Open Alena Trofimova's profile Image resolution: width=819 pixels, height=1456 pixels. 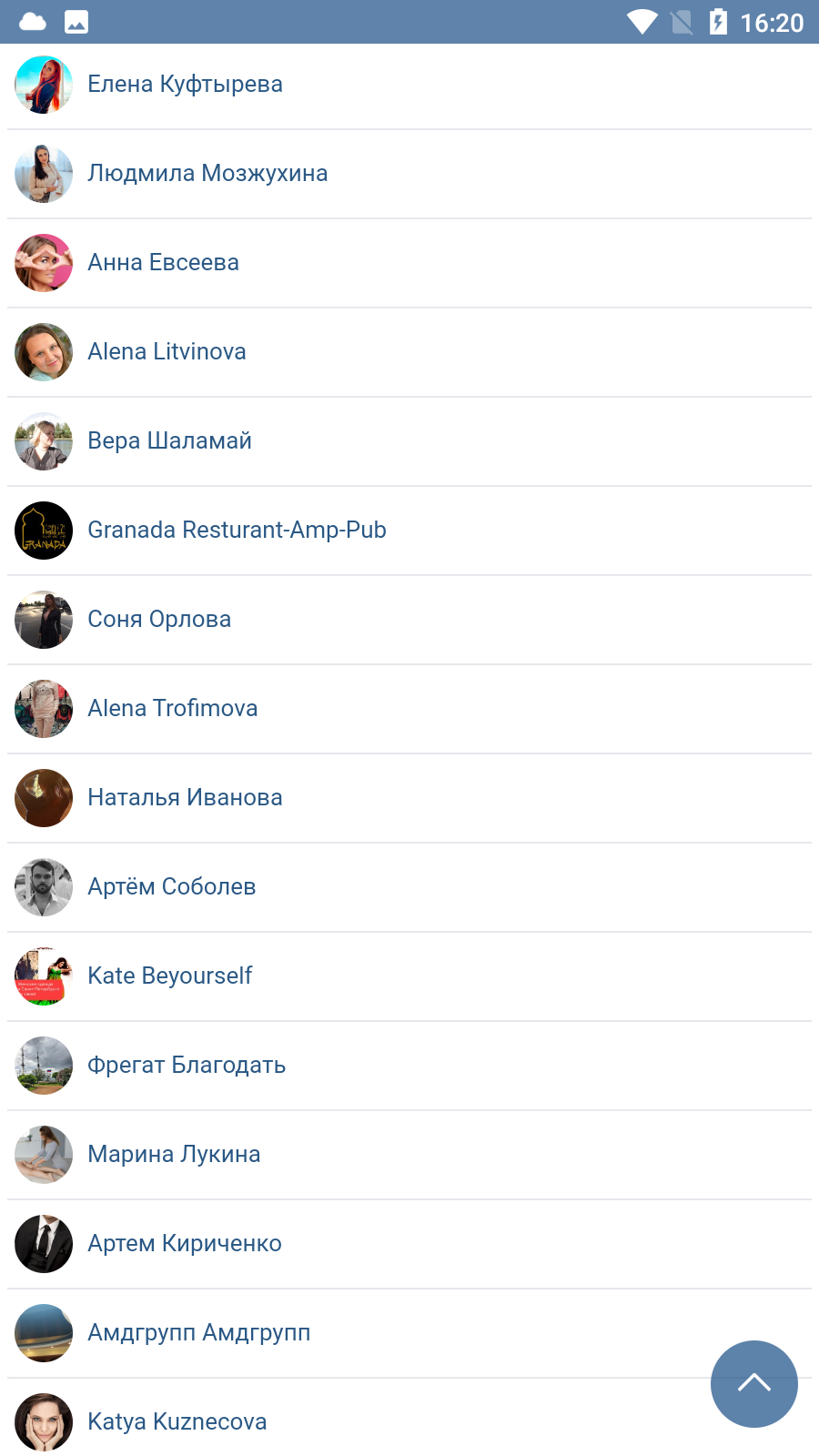[x=409, y=709]
